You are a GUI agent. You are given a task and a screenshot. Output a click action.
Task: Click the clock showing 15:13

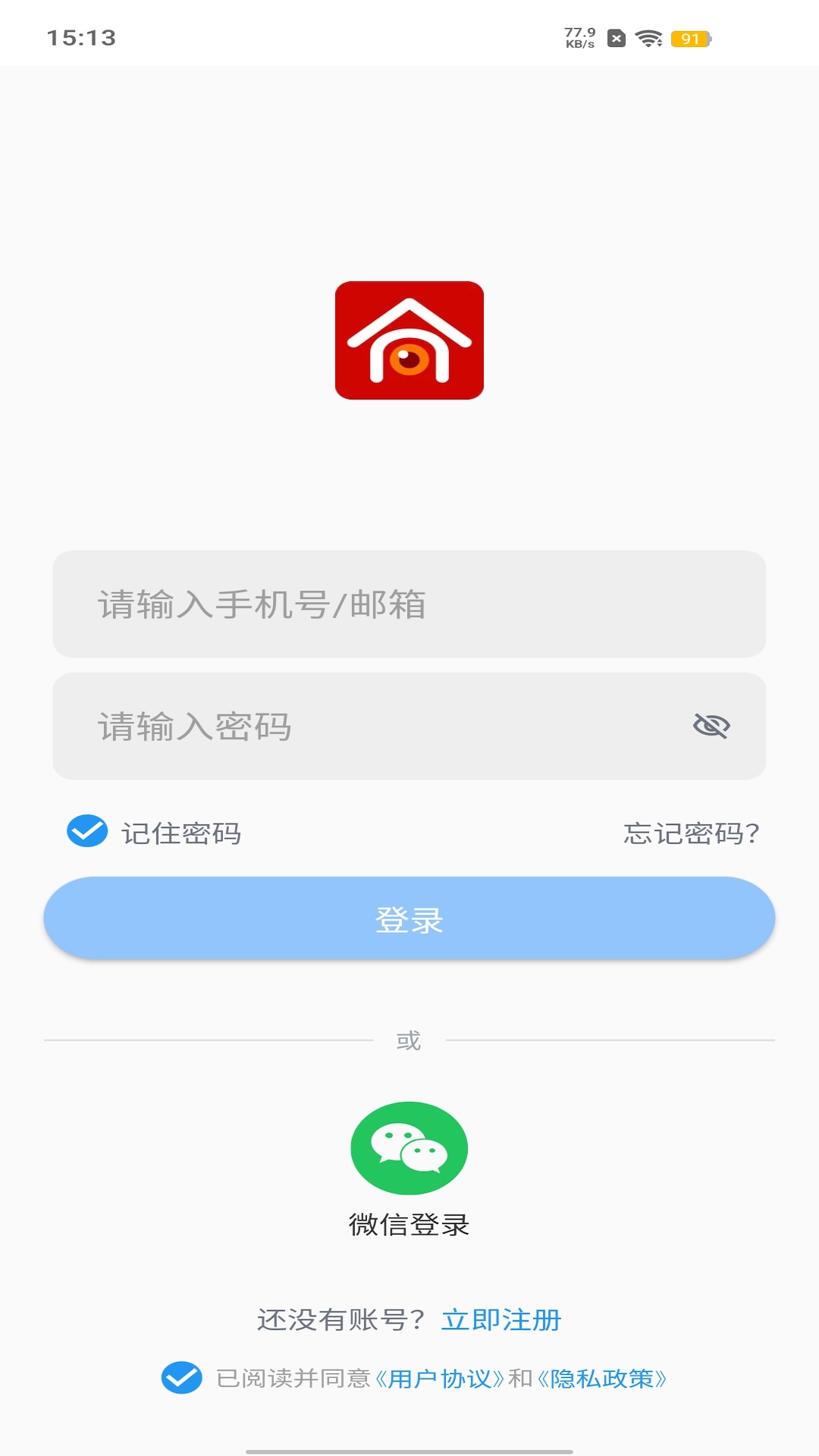click(x=80, y=35)
